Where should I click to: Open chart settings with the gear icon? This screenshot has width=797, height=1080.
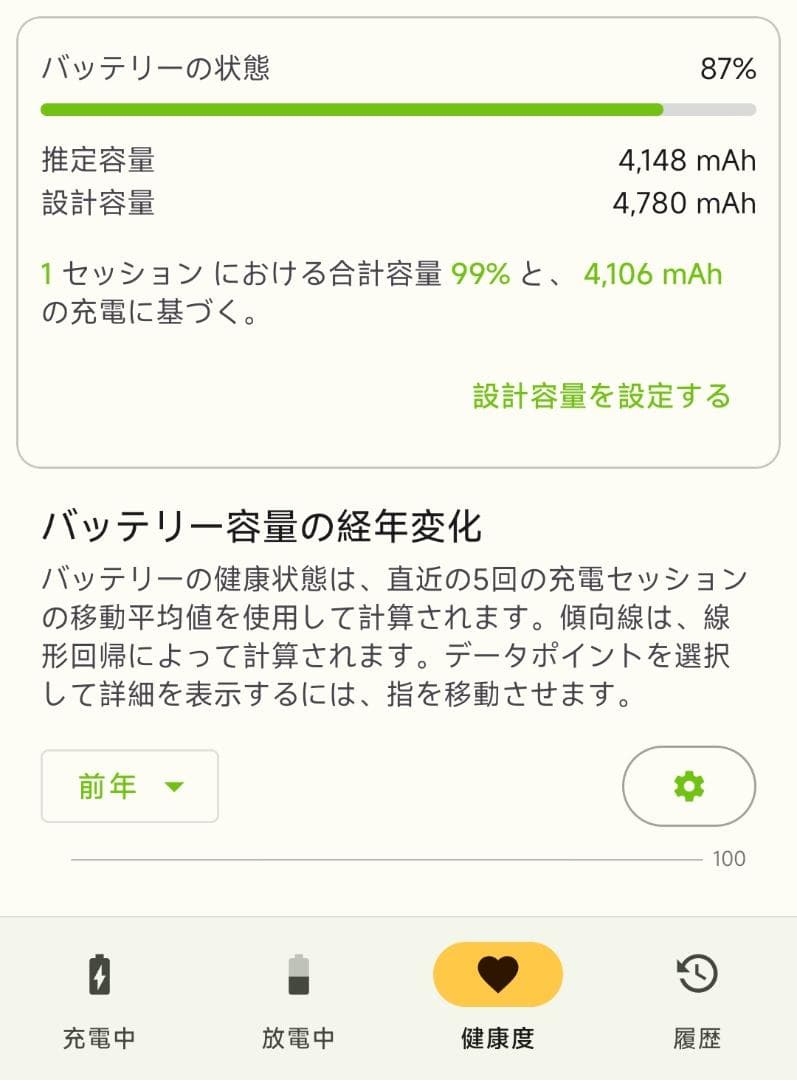coord(688,786)
